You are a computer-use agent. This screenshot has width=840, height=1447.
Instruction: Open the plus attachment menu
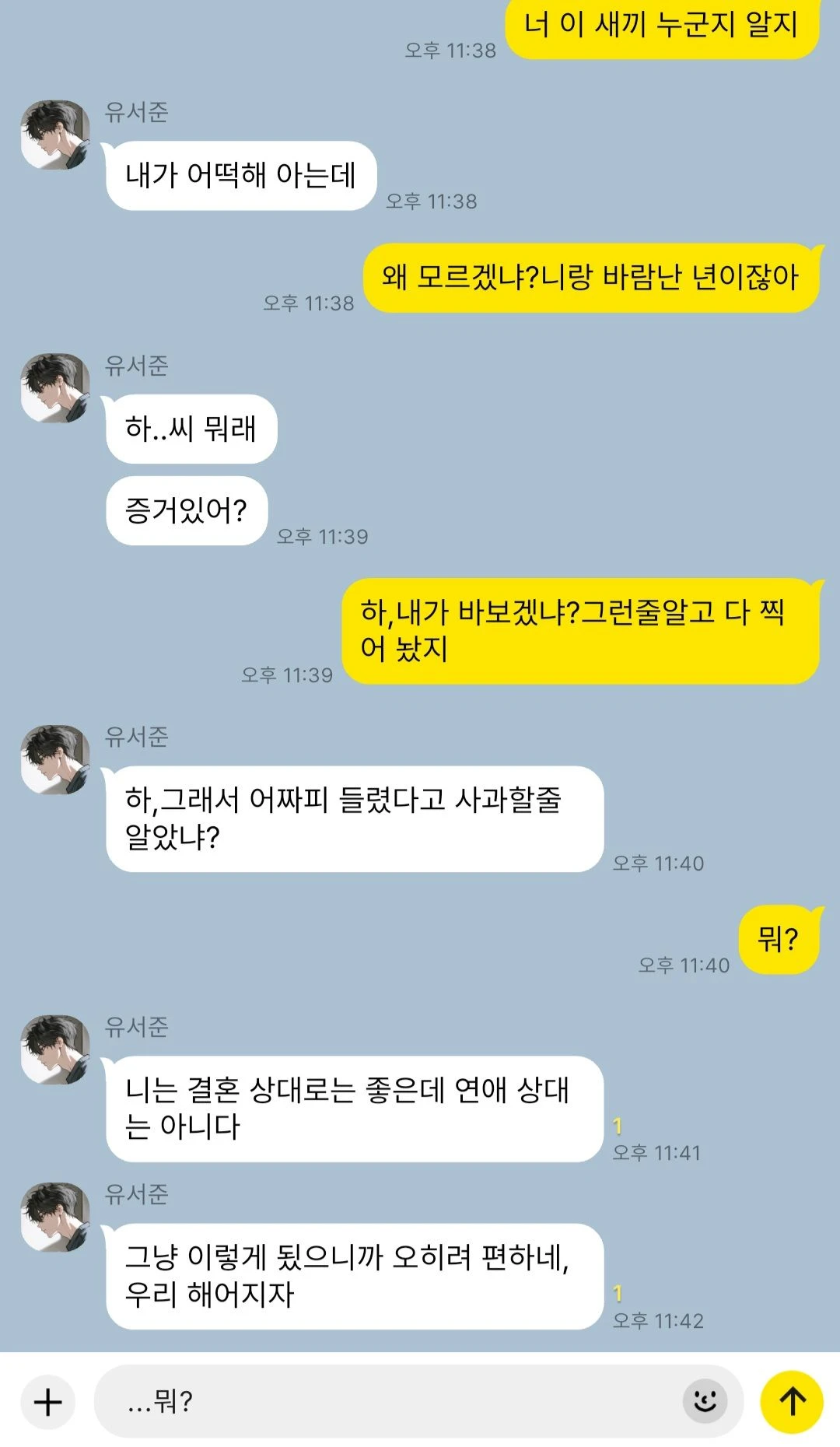(x=47, y=1402)
